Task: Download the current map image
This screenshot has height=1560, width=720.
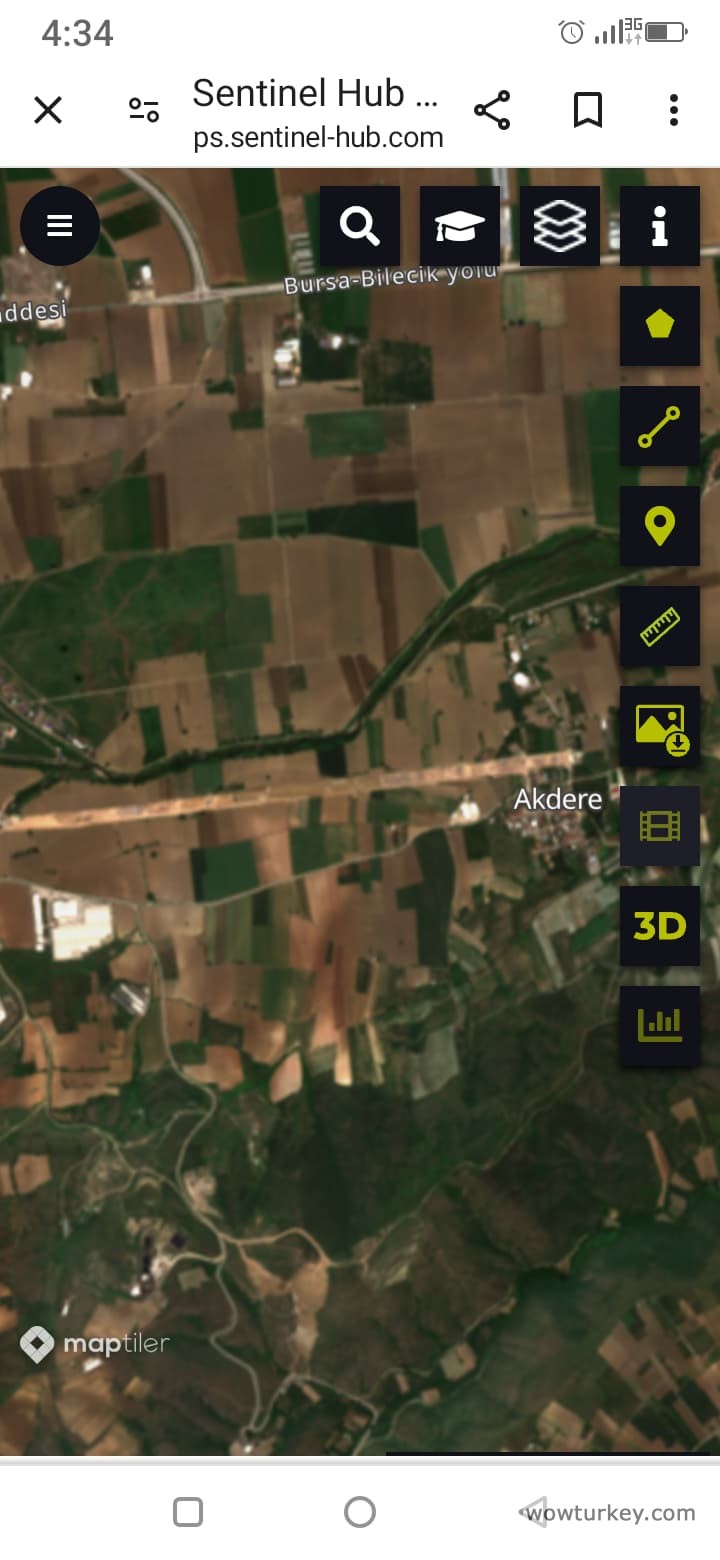Action: coord(660,726)
